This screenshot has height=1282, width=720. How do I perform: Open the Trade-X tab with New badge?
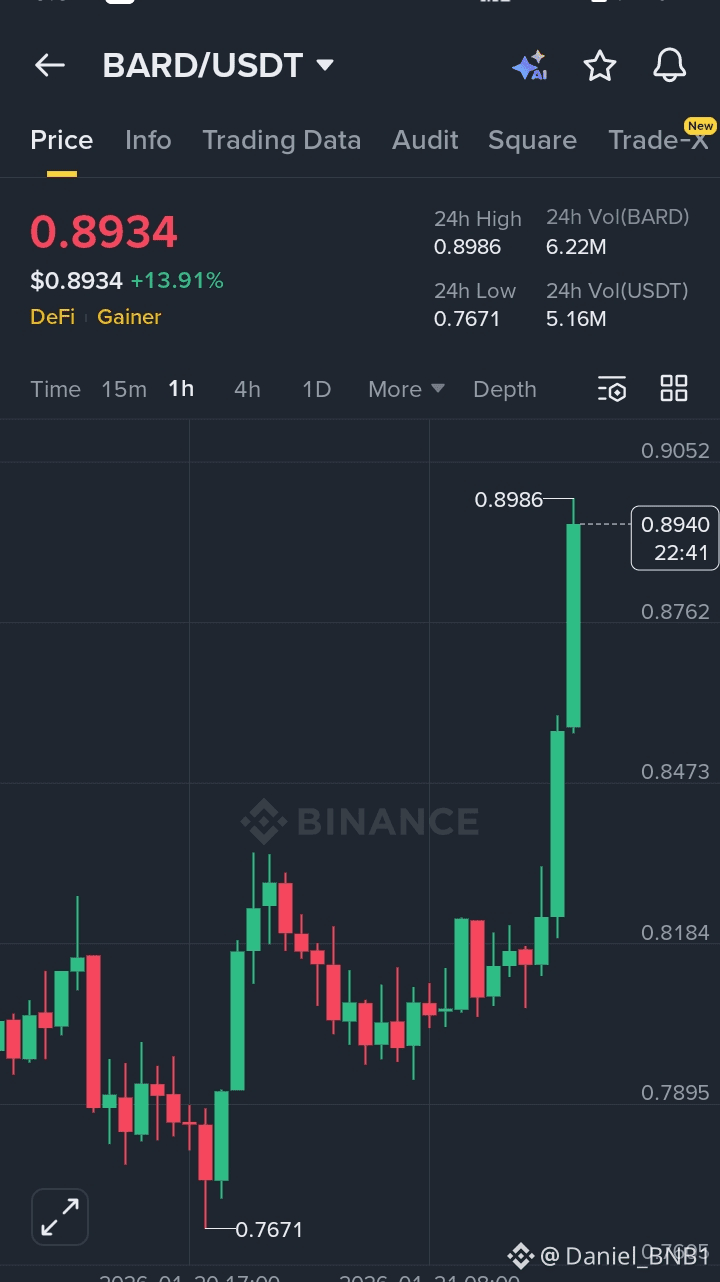pyautogui.click(x=659, y=140)
